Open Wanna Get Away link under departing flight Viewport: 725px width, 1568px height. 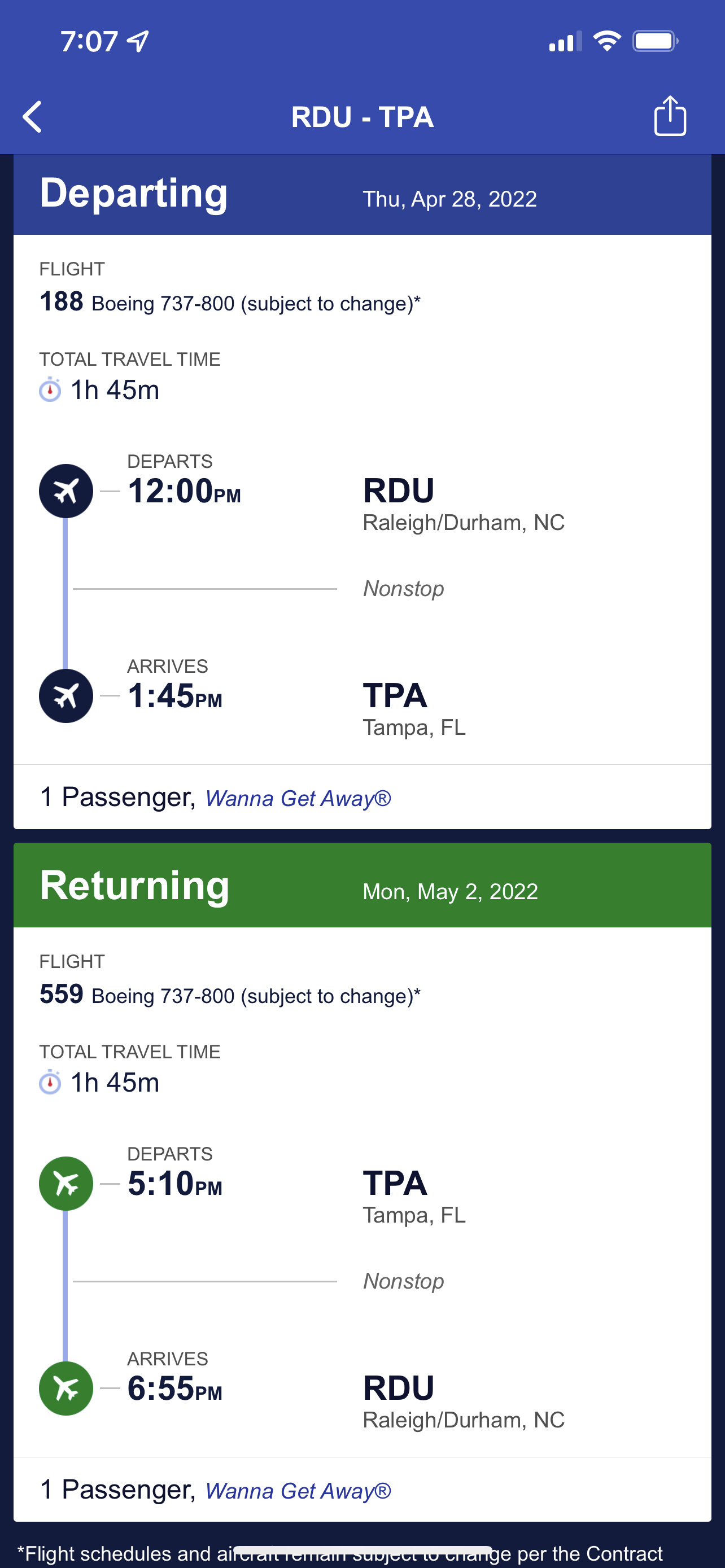[x=298, y=798]
